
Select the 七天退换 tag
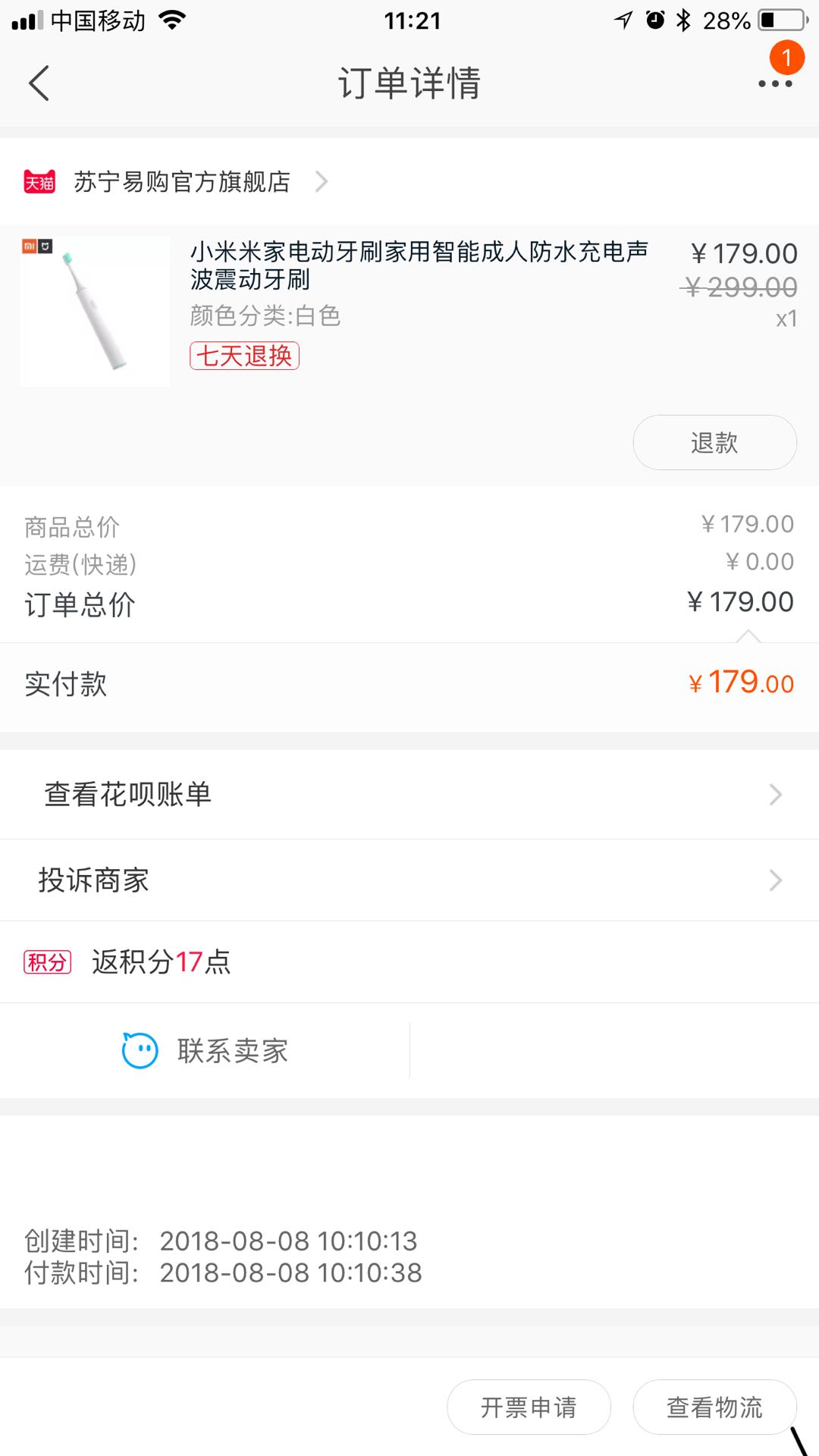tap(244, 356)
